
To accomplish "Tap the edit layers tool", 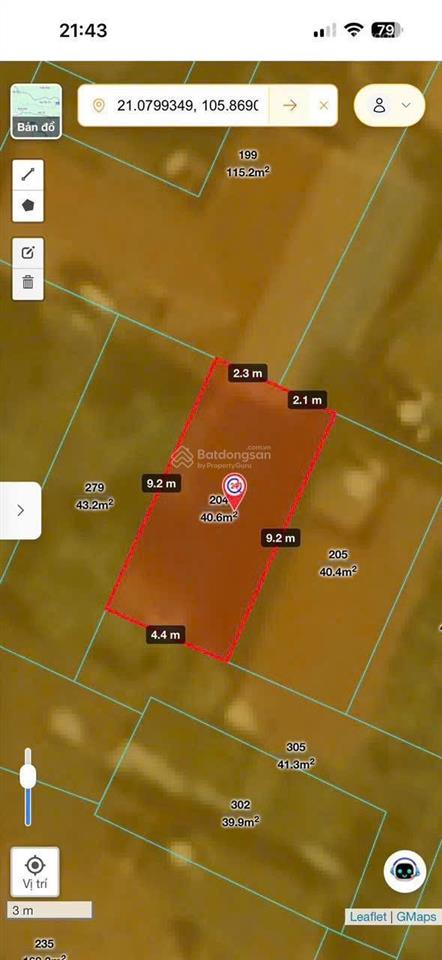I will tap(28, 253).
